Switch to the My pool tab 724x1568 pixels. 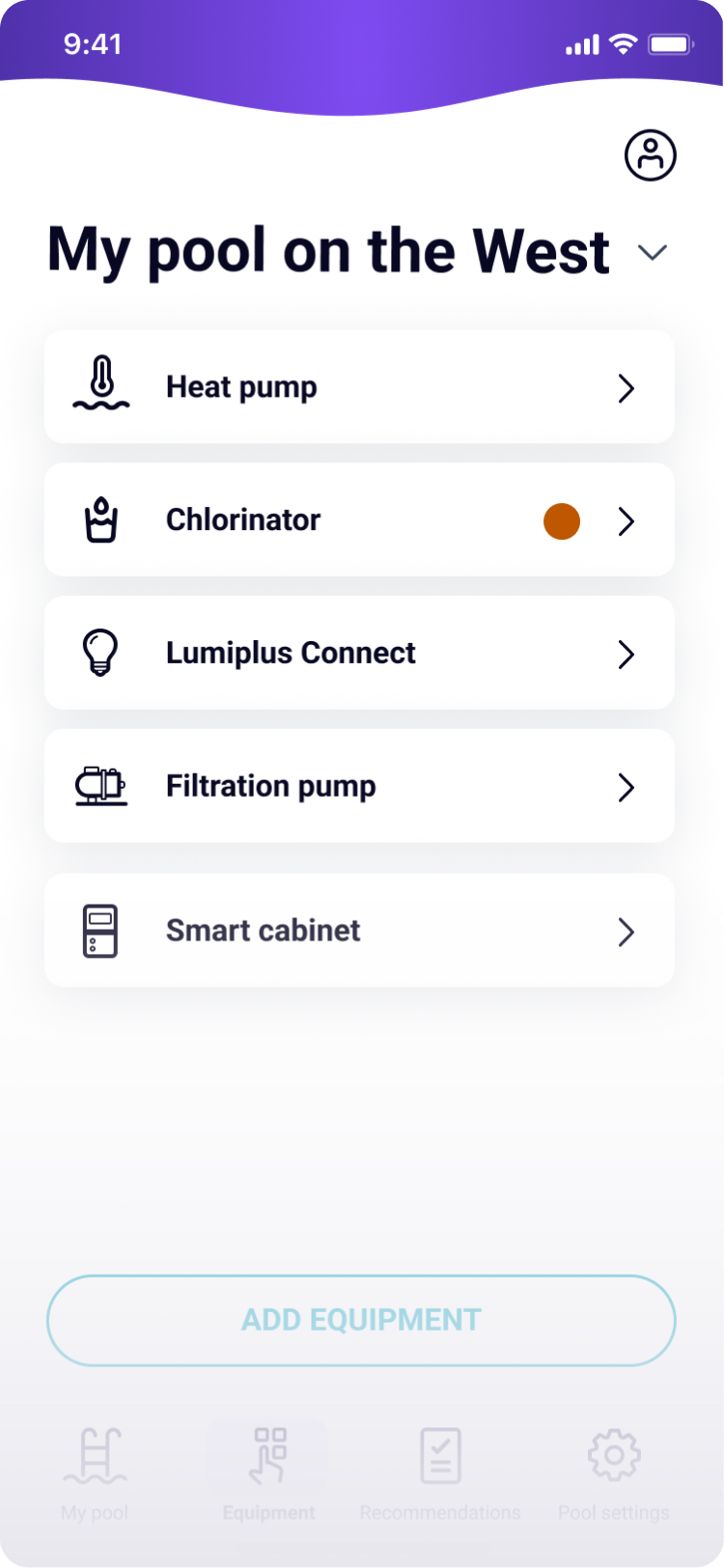[94, 1468]
